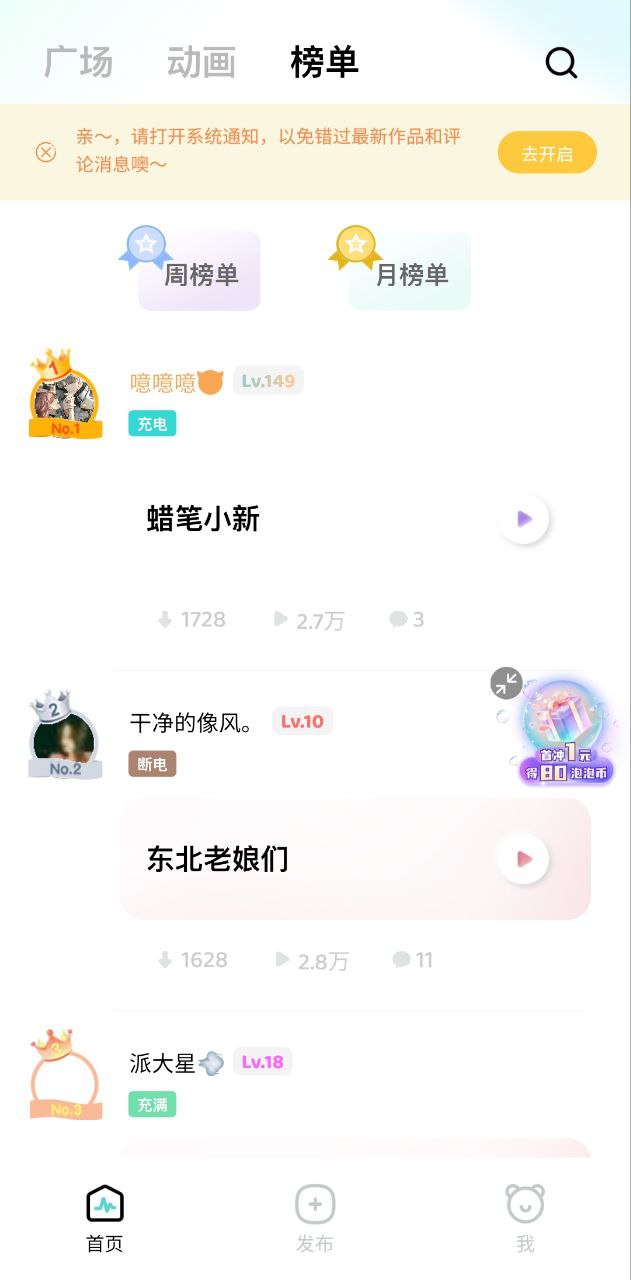
Task: Open comments for 东北老娘们
Action: pos(412,960)
